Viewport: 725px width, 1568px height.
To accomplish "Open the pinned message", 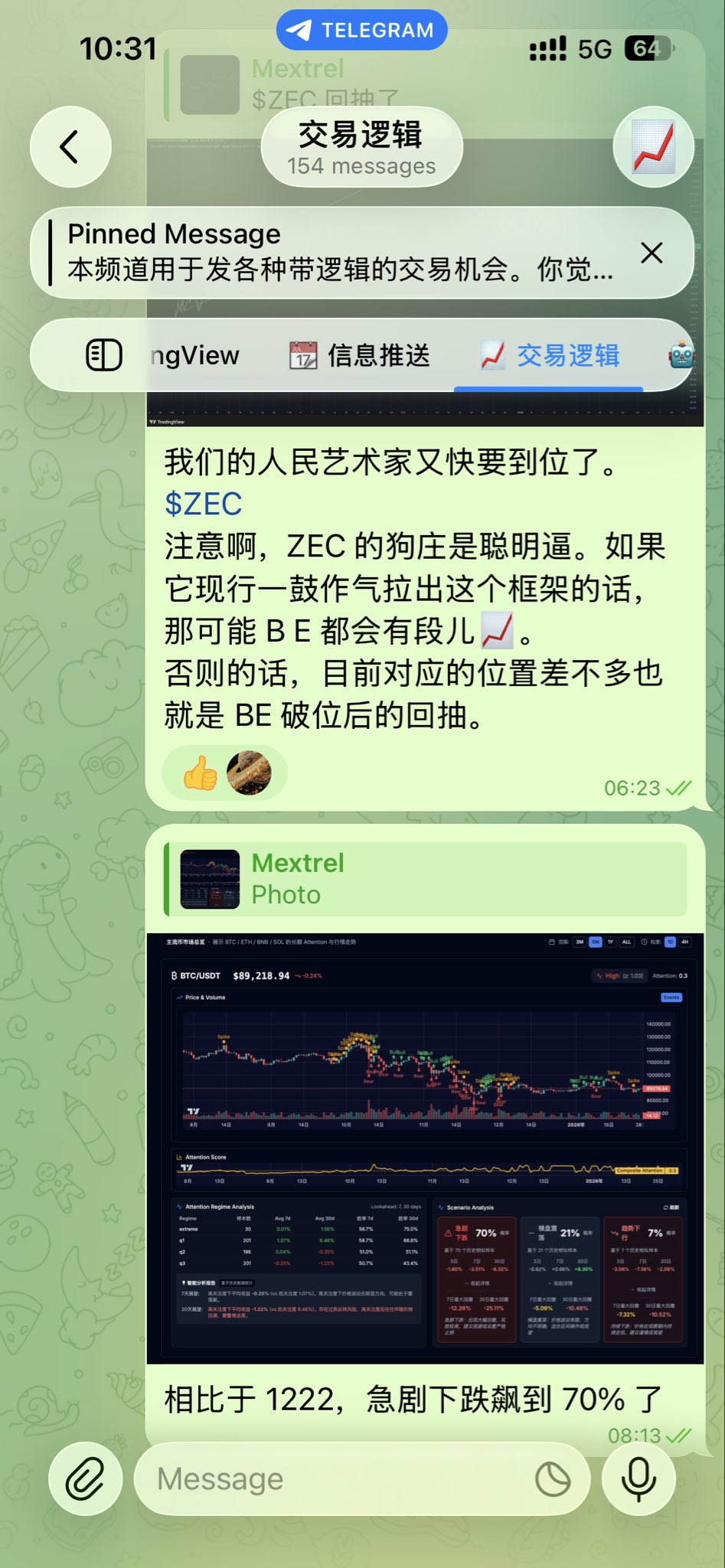I will tap(337, 253).
